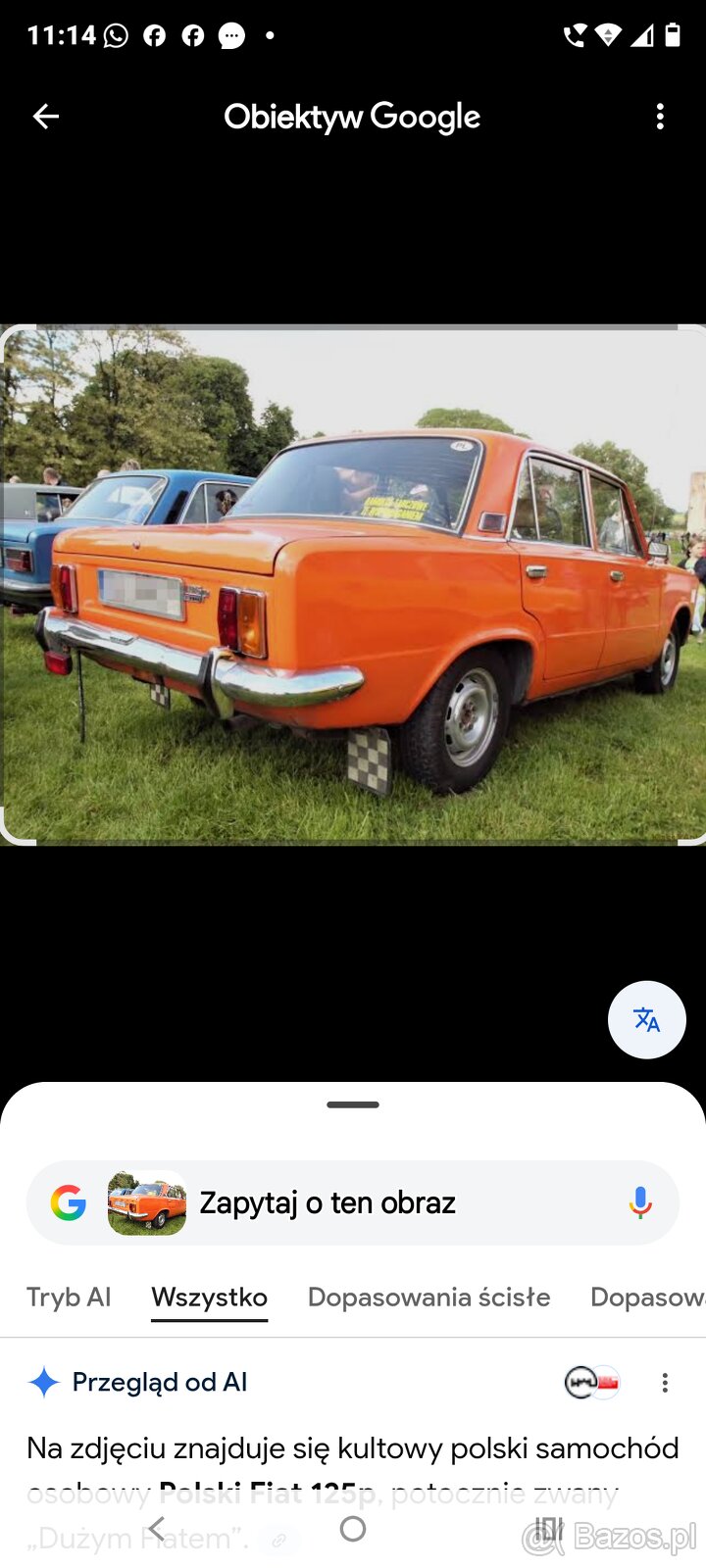This screenshot has width=706, height=1568.
Task: Tap the car image thumbnail in search bar
Action: 147,1202
